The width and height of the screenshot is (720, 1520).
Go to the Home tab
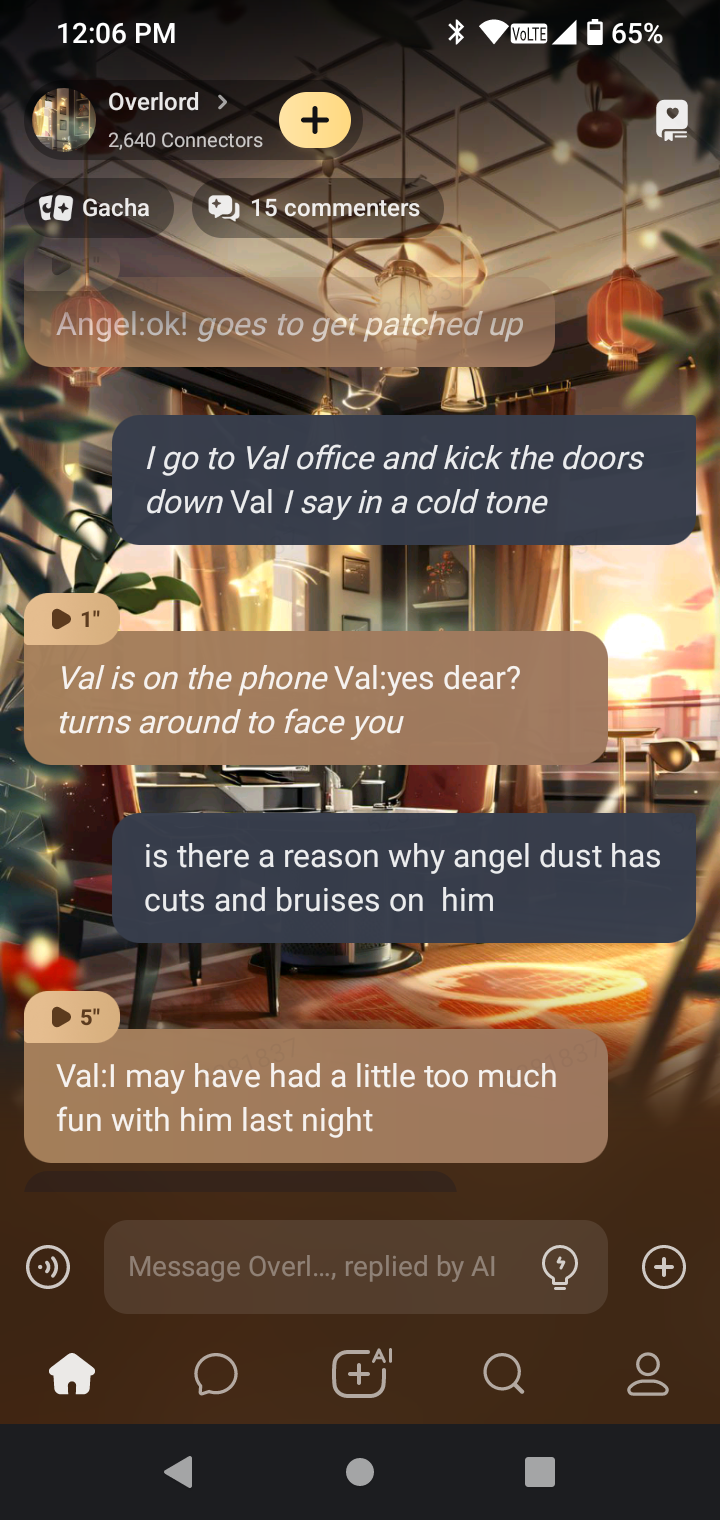[x=72, y=1374]
